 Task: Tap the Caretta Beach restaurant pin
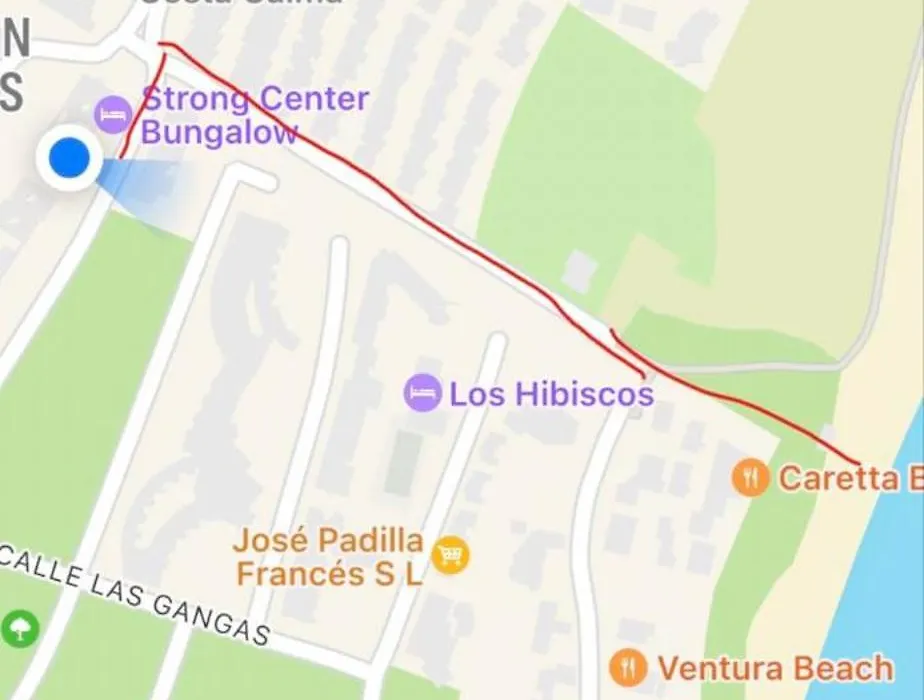(750, 477)
